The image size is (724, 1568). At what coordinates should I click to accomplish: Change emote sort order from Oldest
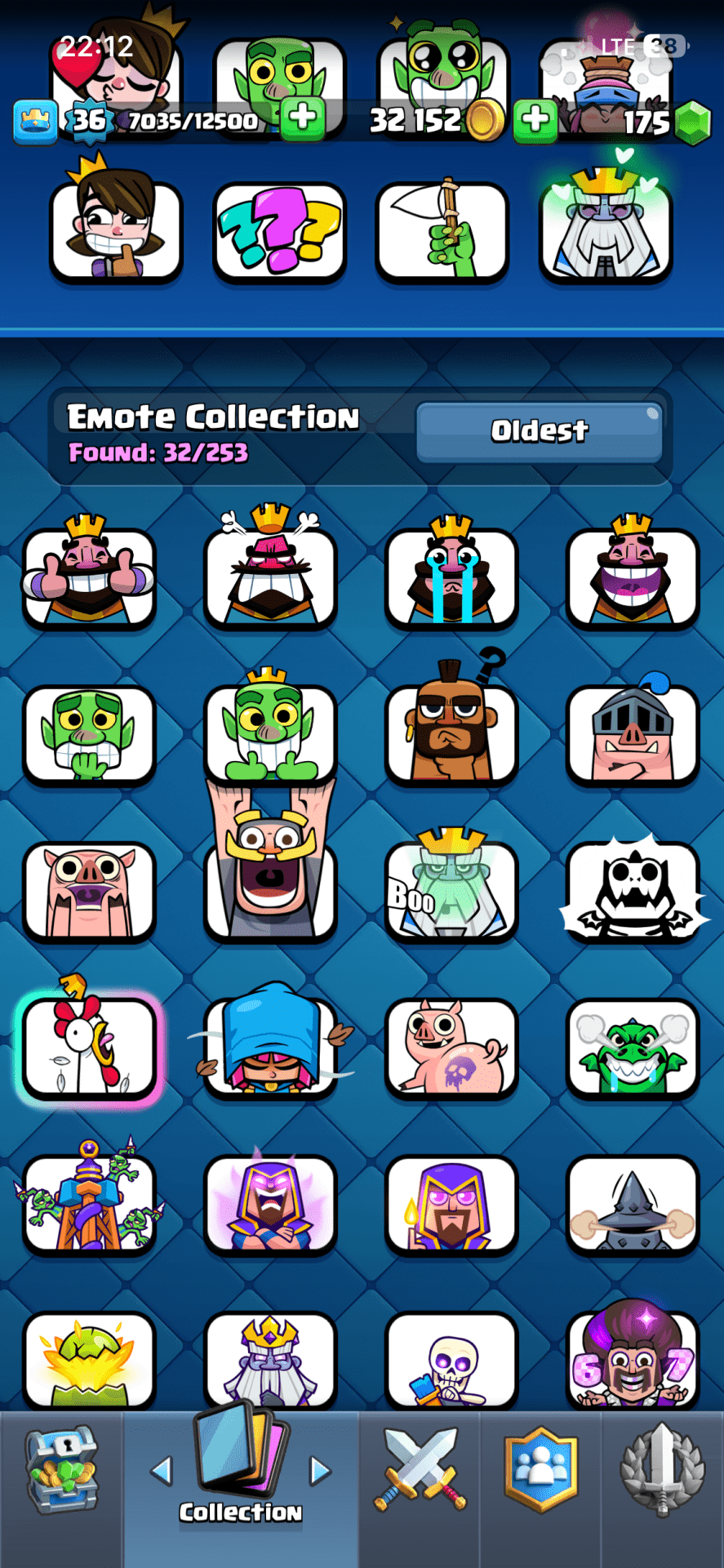point(539,431)
